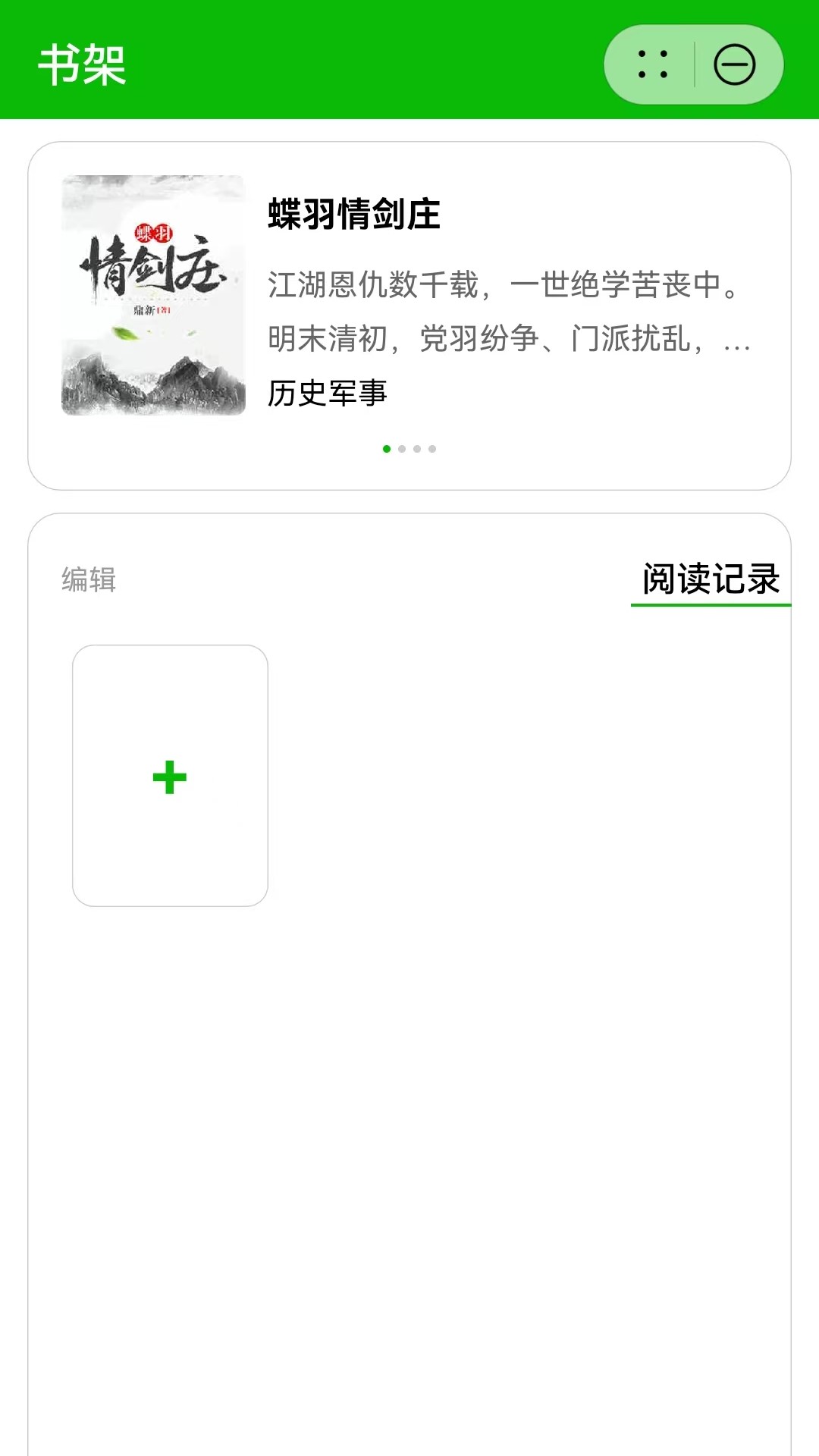Add a book with the plus tile

tap(170, 776)
